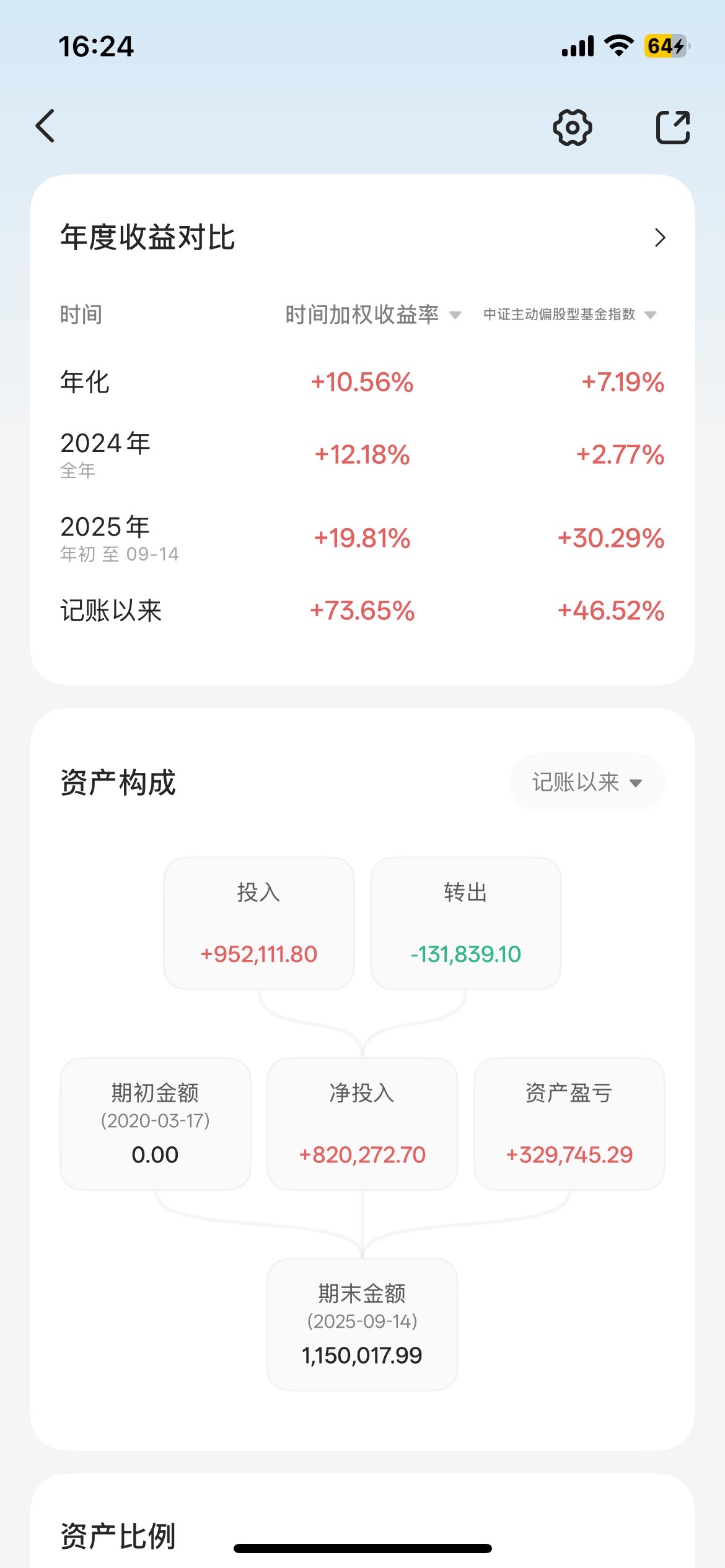Go back using the top-left arrow
The image size is (725, 1568).
(45, 126)
